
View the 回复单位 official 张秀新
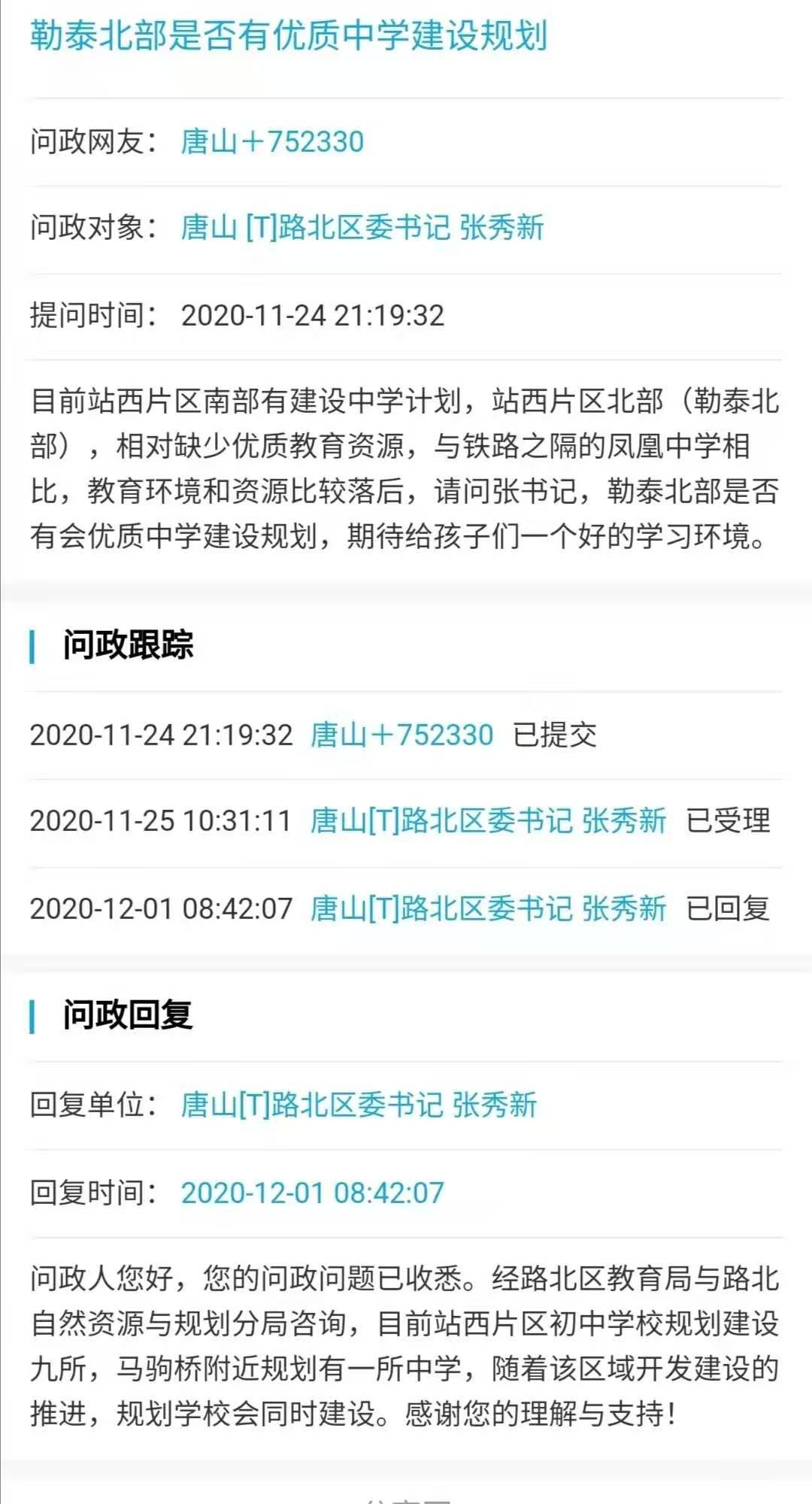coord(359,1105)
